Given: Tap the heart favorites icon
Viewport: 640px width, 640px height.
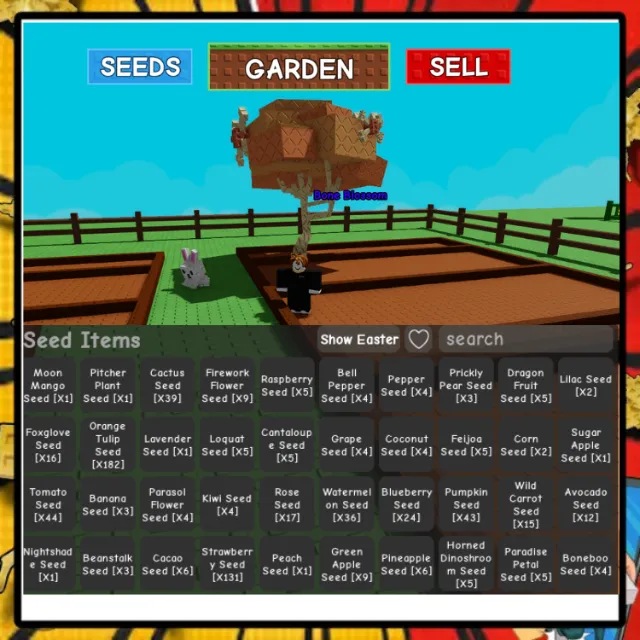Looking at the screenshot, I should (419, 340).
